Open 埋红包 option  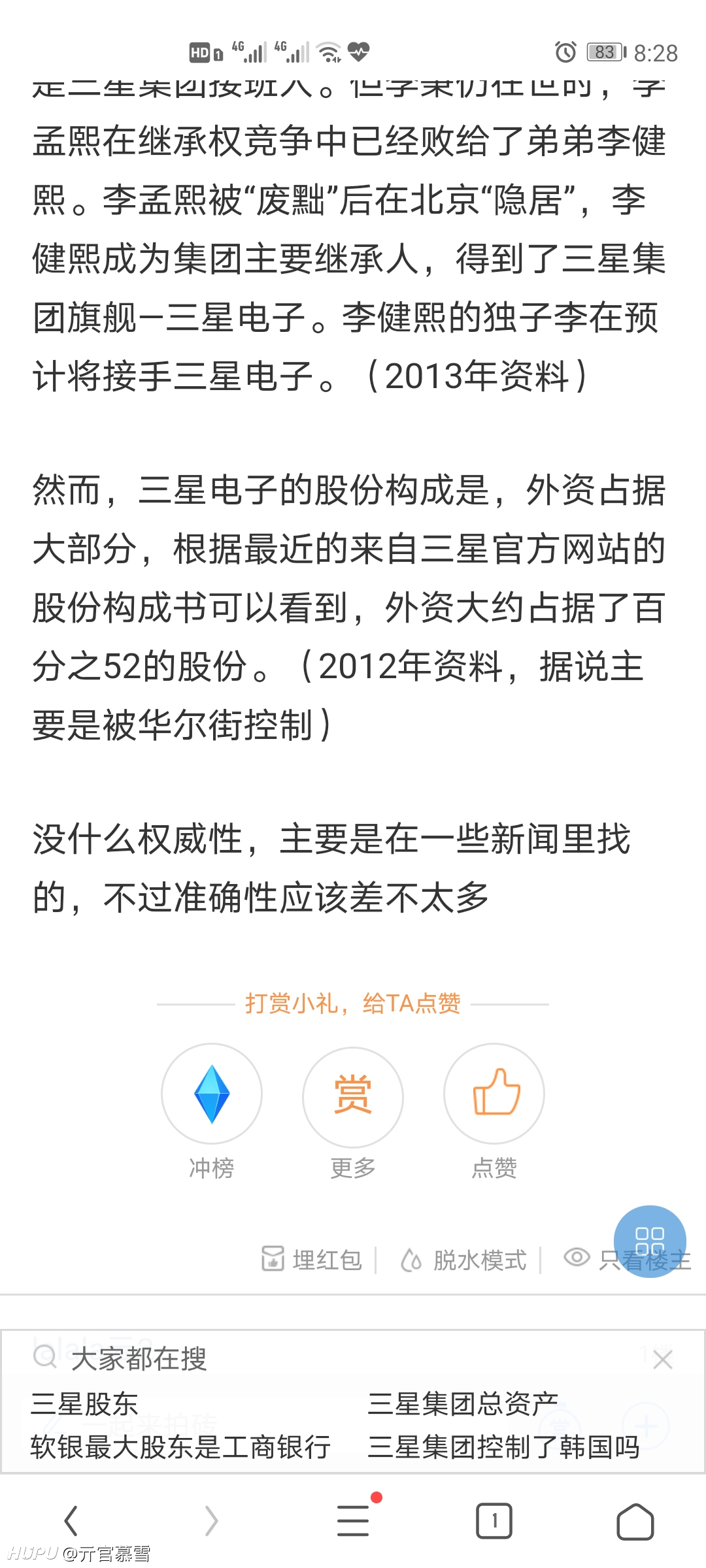312,1259
